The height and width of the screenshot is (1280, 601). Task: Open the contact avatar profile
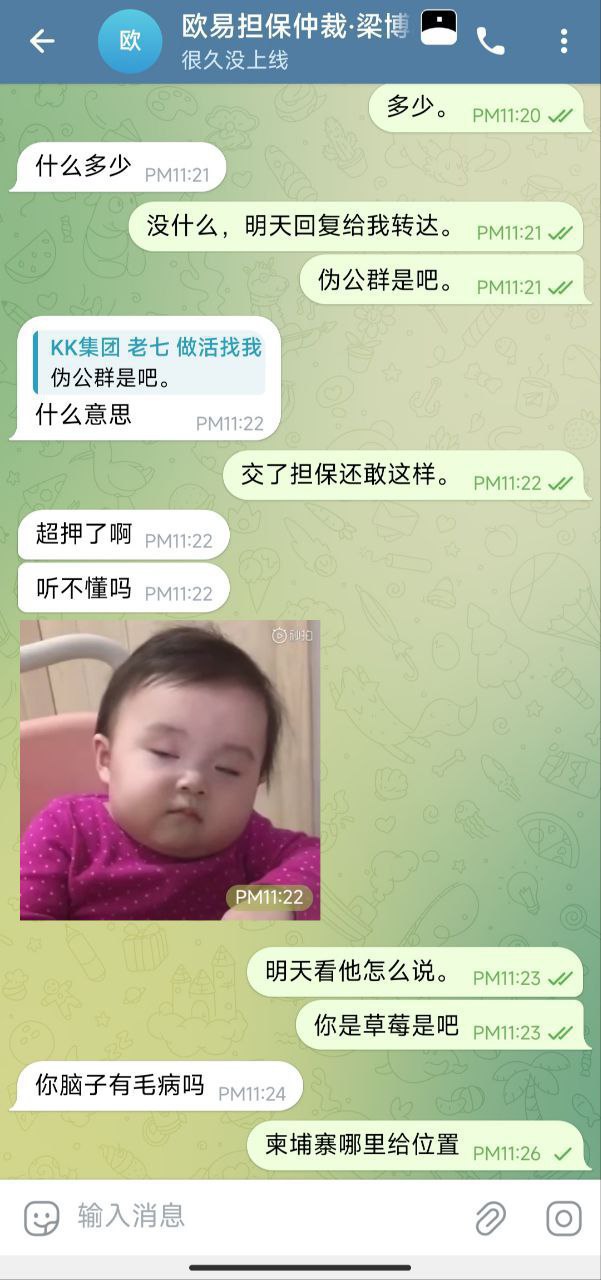(x=130, y=41)
